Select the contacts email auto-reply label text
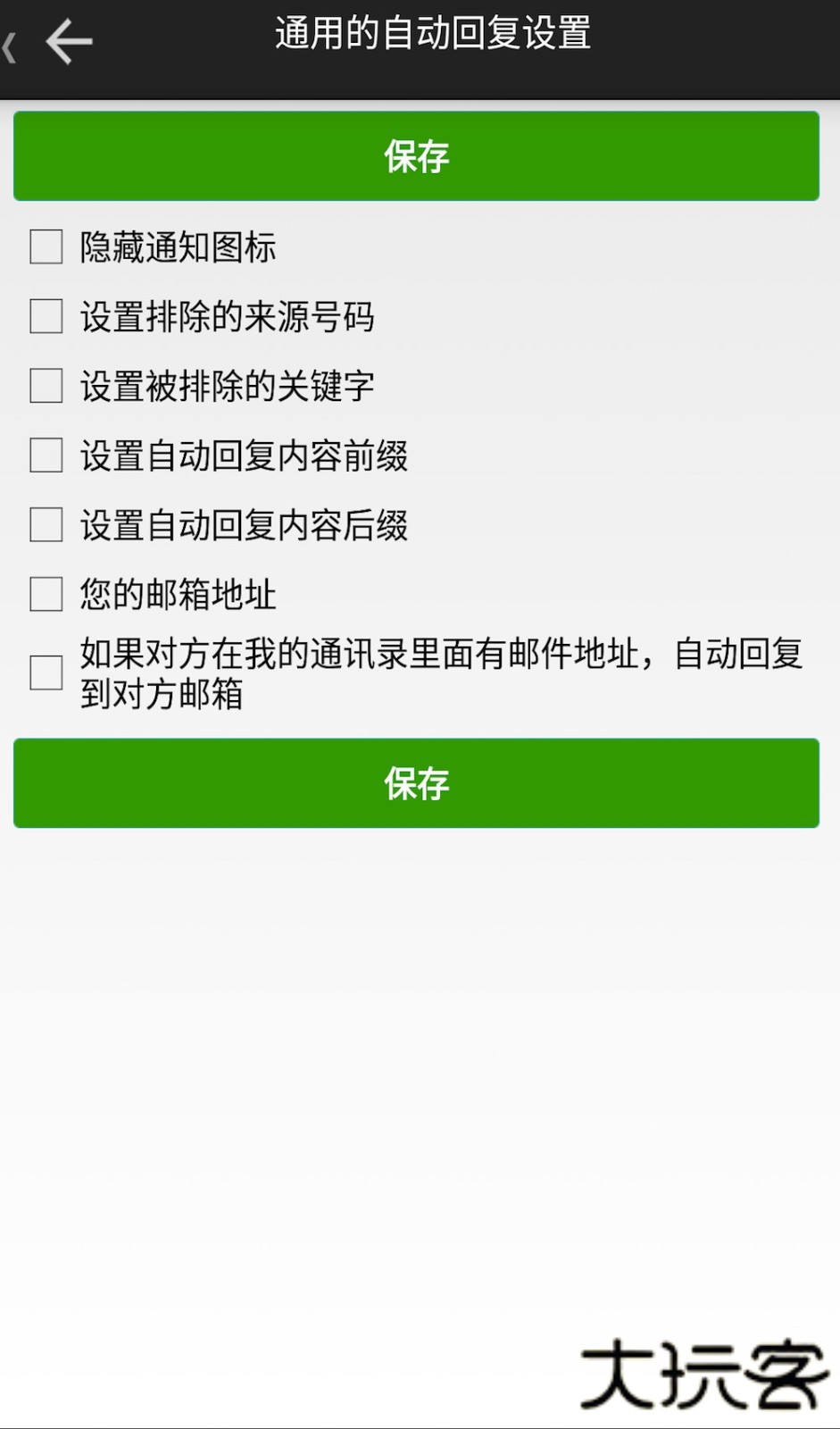 (442, 674)
